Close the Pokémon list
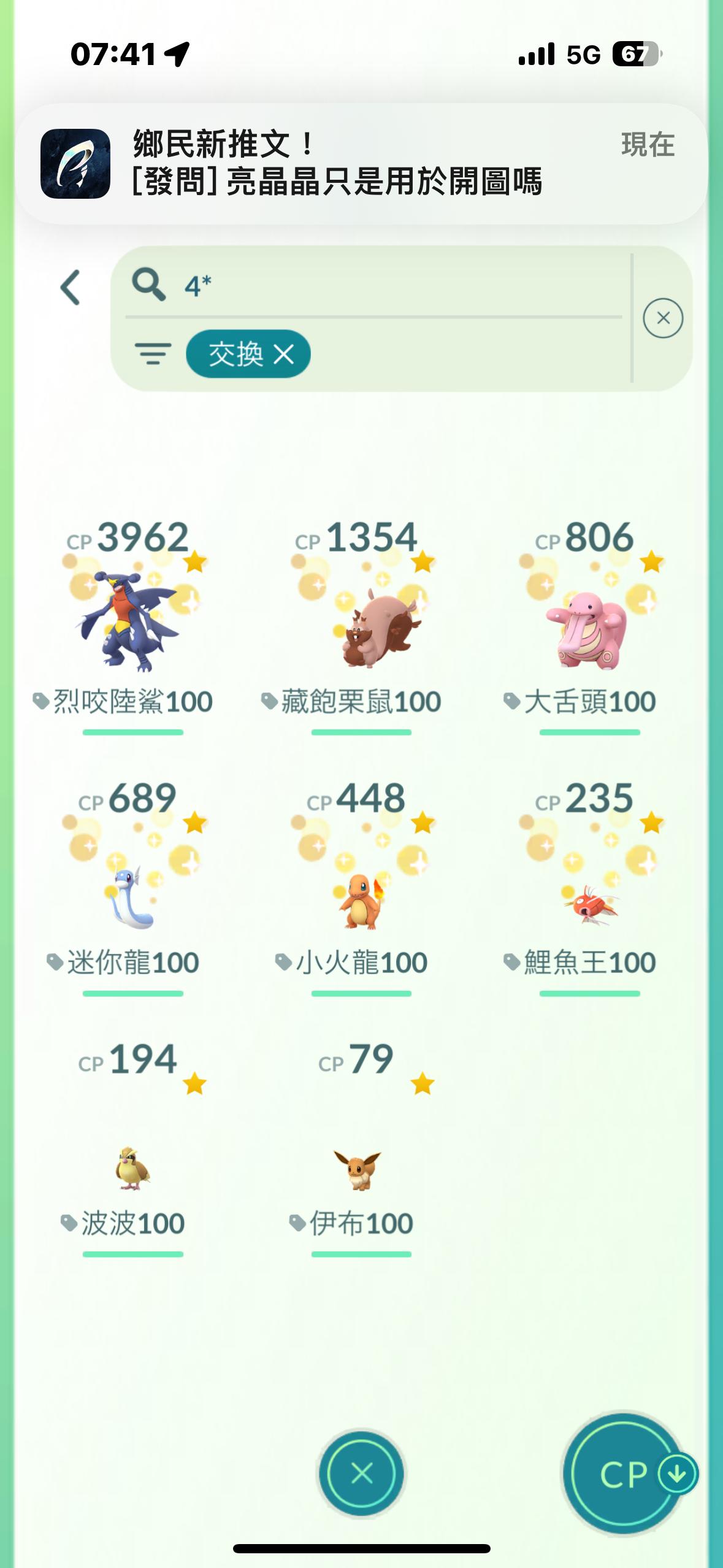Screen dimensions: 723x1568 pyautogui.click(x=361, y=1473)
